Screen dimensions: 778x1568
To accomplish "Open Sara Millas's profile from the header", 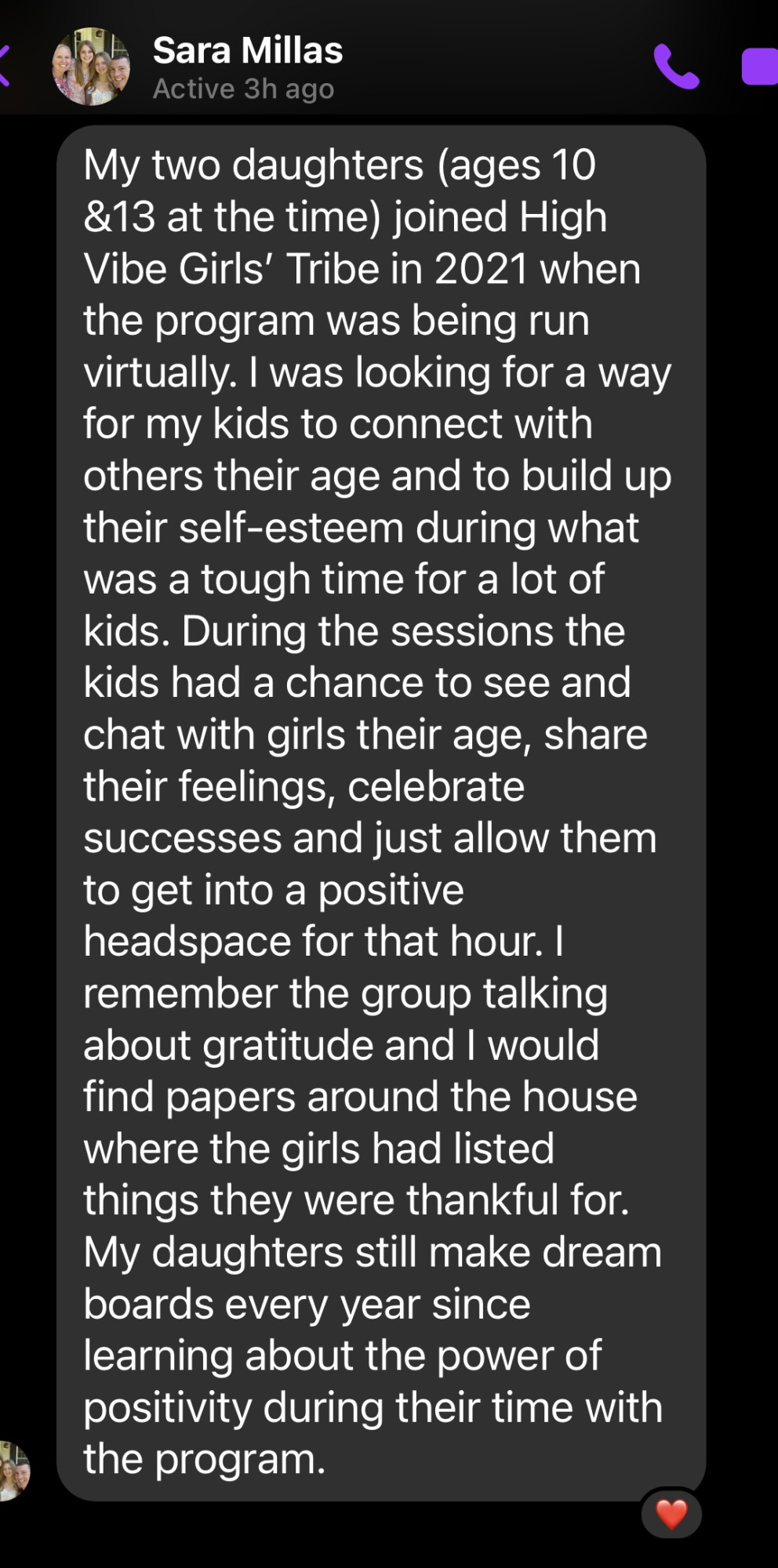I will (247, 67).
